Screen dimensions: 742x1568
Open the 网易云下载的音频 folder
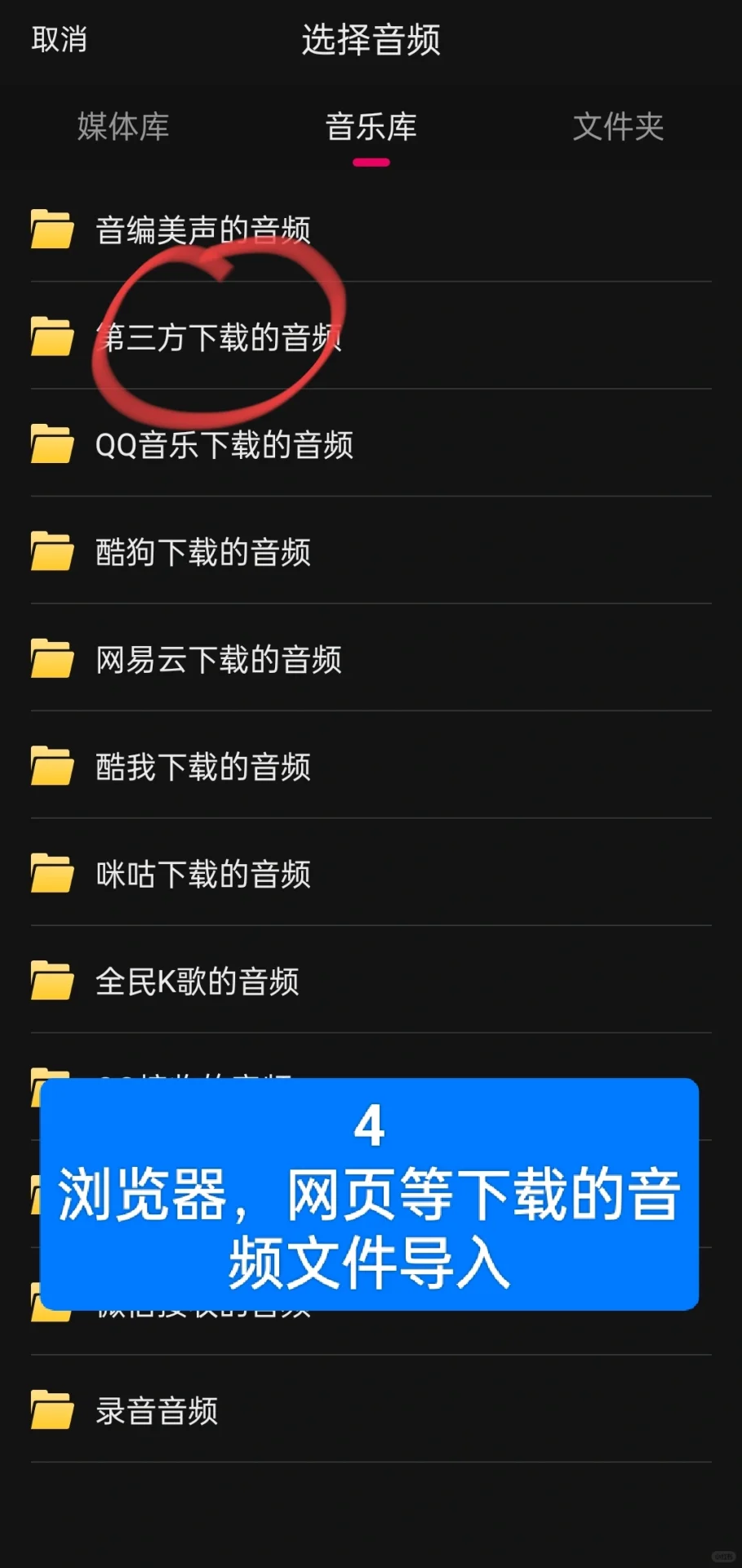pyautogui.click(x=371, y=659)
